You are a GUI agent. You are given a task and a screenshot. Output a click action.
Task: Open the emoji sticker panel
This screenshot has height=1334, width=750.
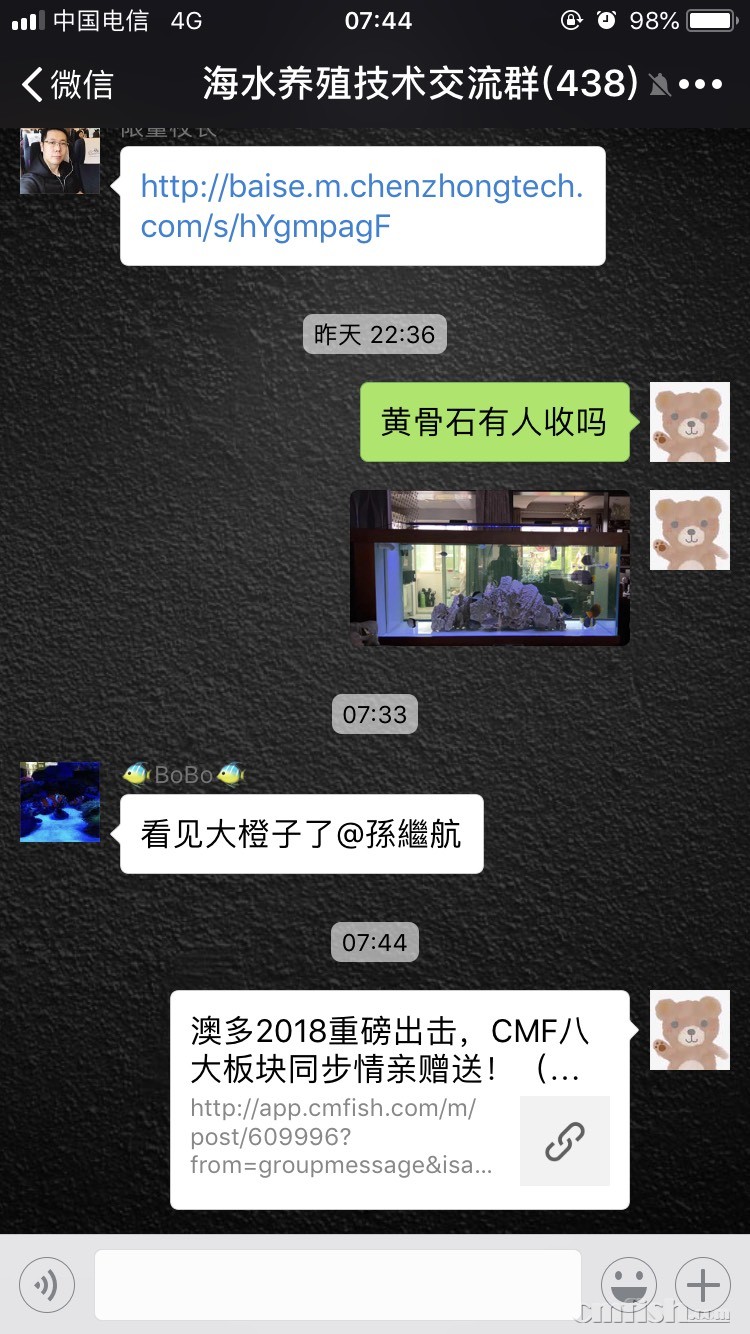pos(629,1285)
